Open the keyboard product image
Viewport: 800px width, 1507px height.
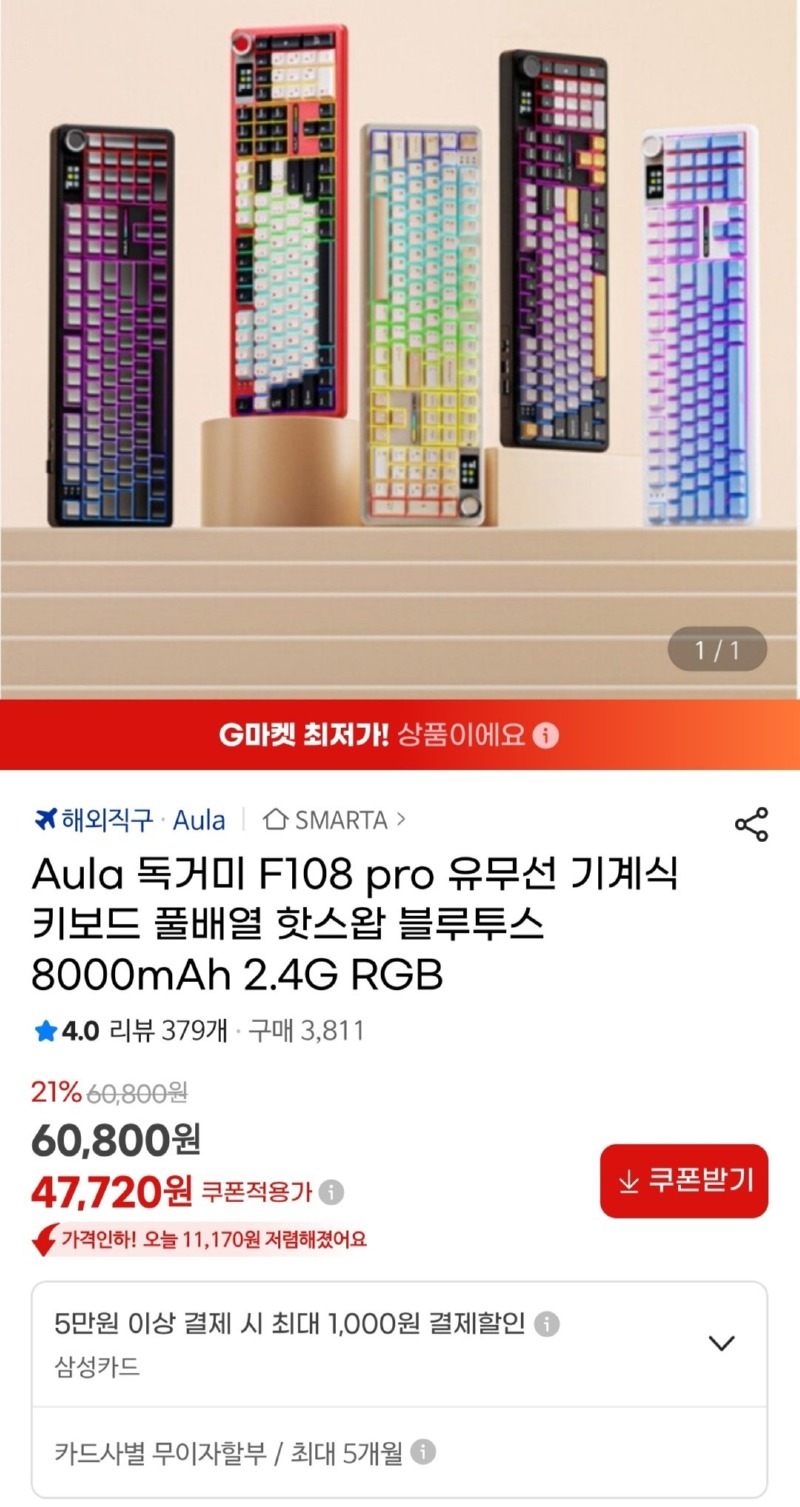pos(400,330)
